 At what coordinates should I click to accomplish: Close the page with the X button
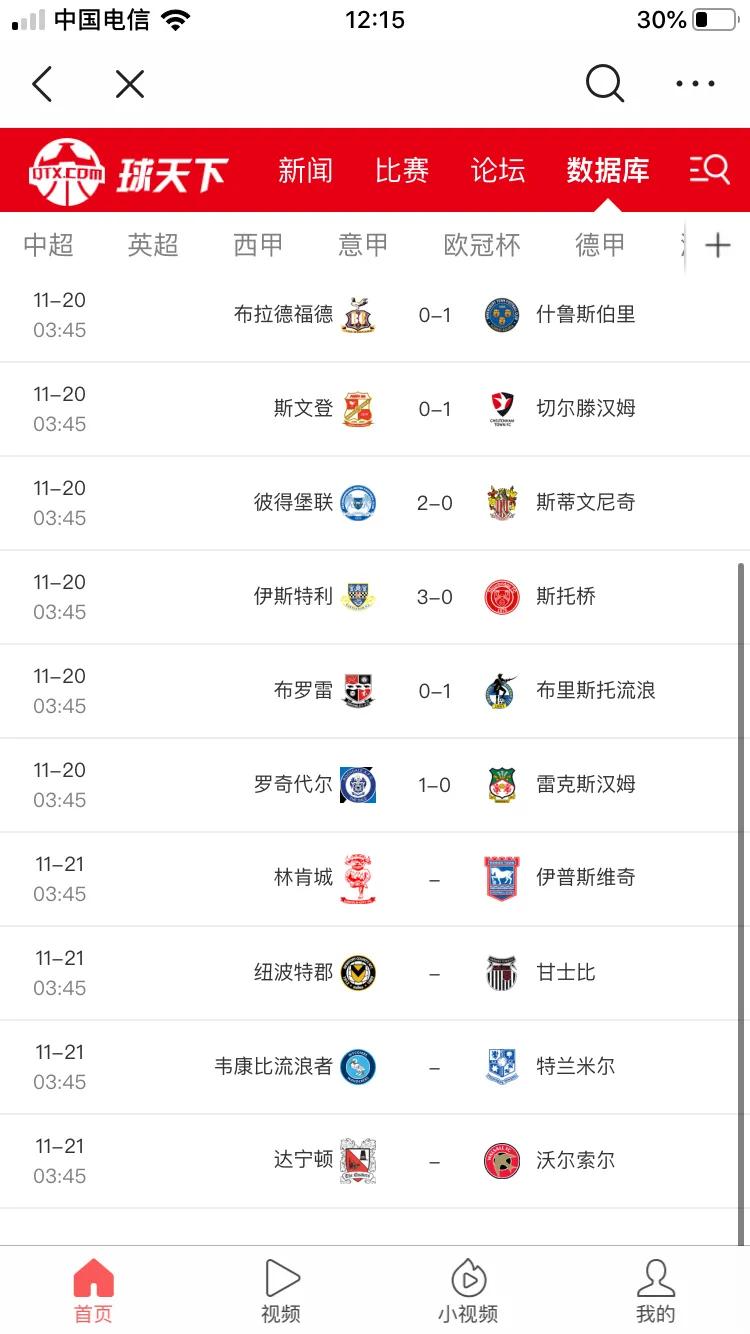[x=129, y=84]
